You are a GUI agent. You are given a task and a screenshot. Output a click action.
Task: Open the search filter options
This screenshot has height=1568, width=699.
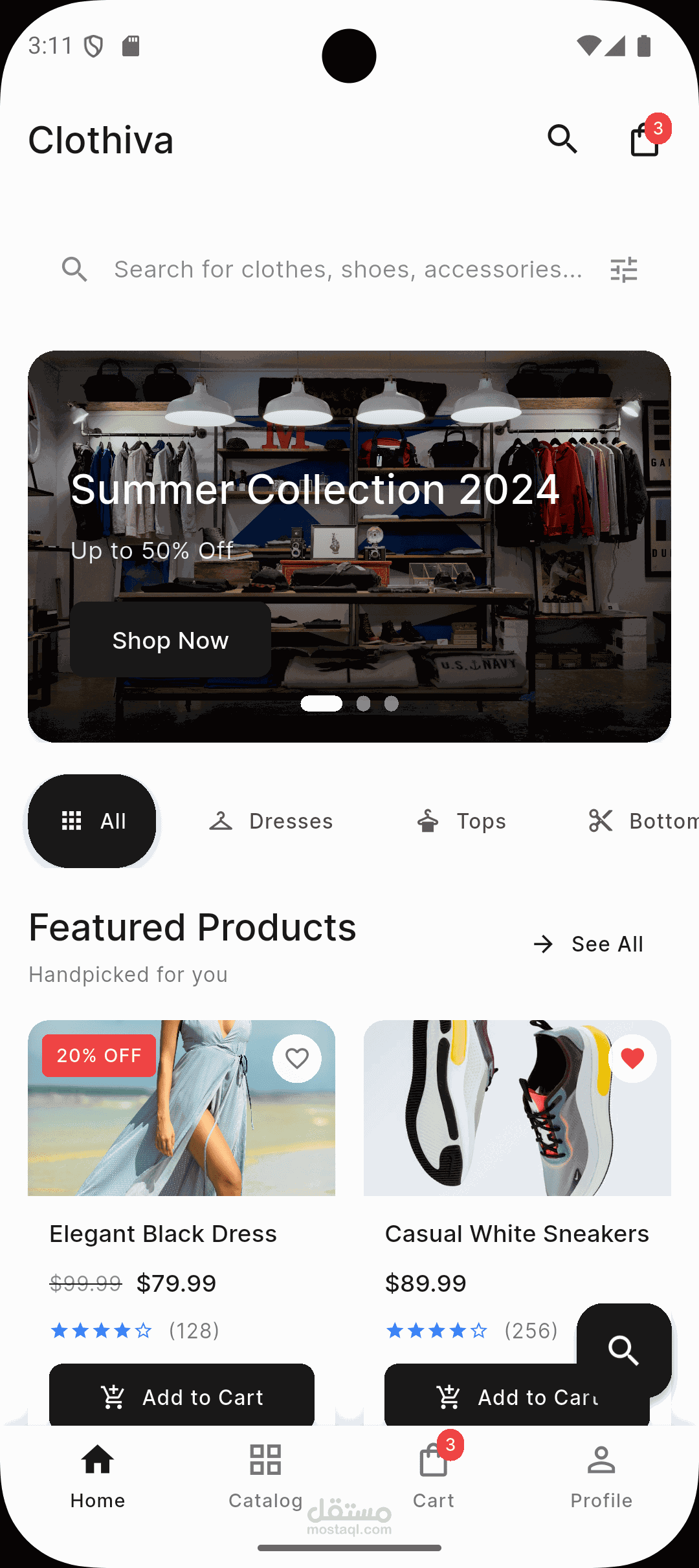(624, 270)
